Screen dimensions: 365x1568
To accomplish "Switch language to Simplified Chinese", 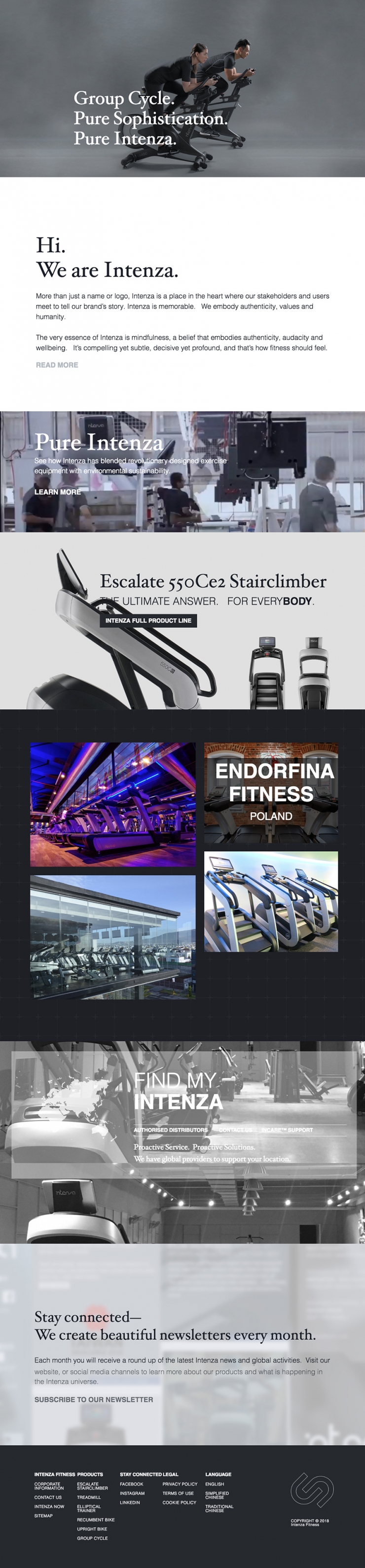I will (217, 1495).
